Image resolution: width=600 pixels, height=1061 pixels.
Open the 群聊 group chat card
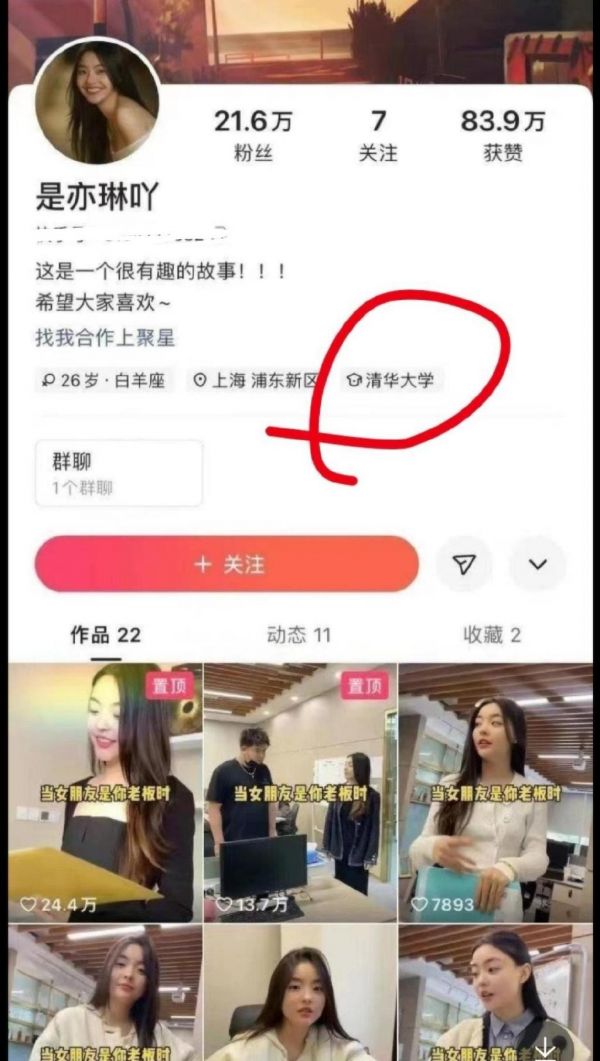[119, 473]
